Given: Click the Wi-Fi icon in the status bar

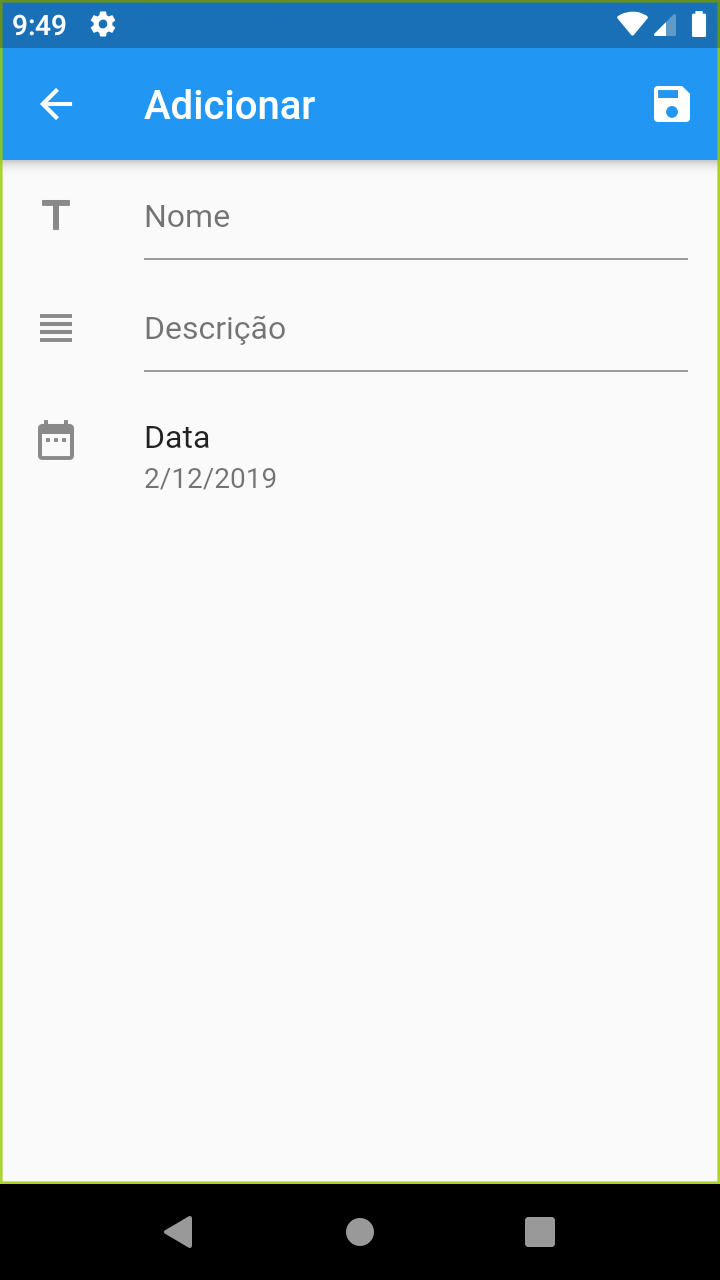Looking at the screenshot, I should point(632,25).
